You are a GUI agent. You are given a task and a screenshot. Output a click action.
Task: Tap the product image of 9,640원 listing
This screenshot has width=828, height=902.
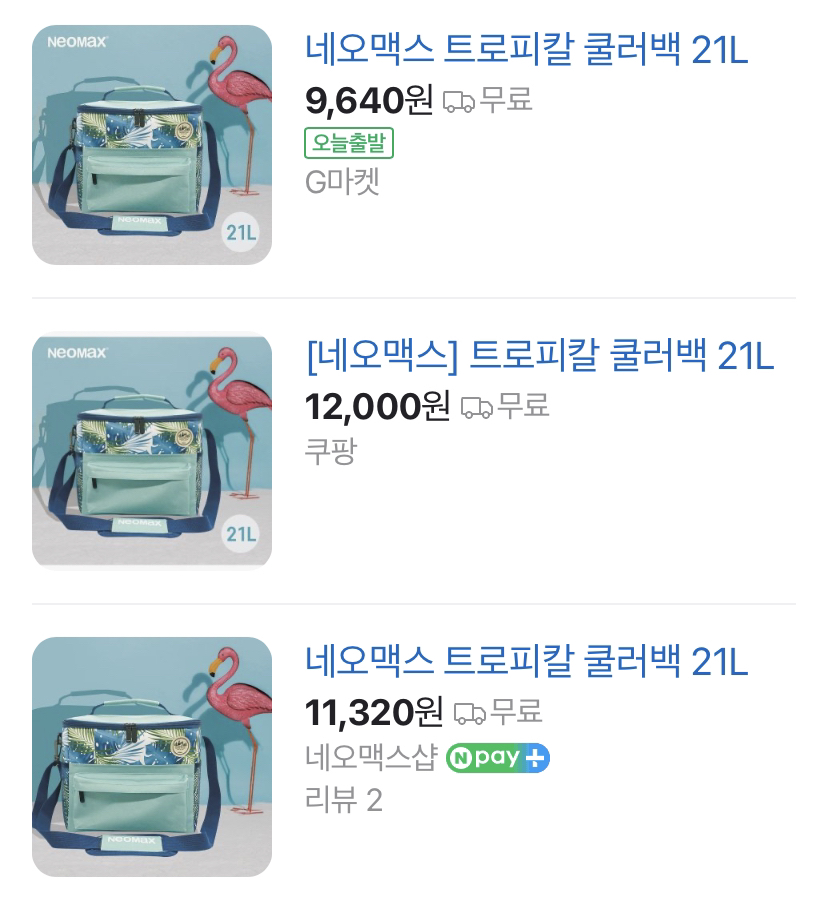152,145
